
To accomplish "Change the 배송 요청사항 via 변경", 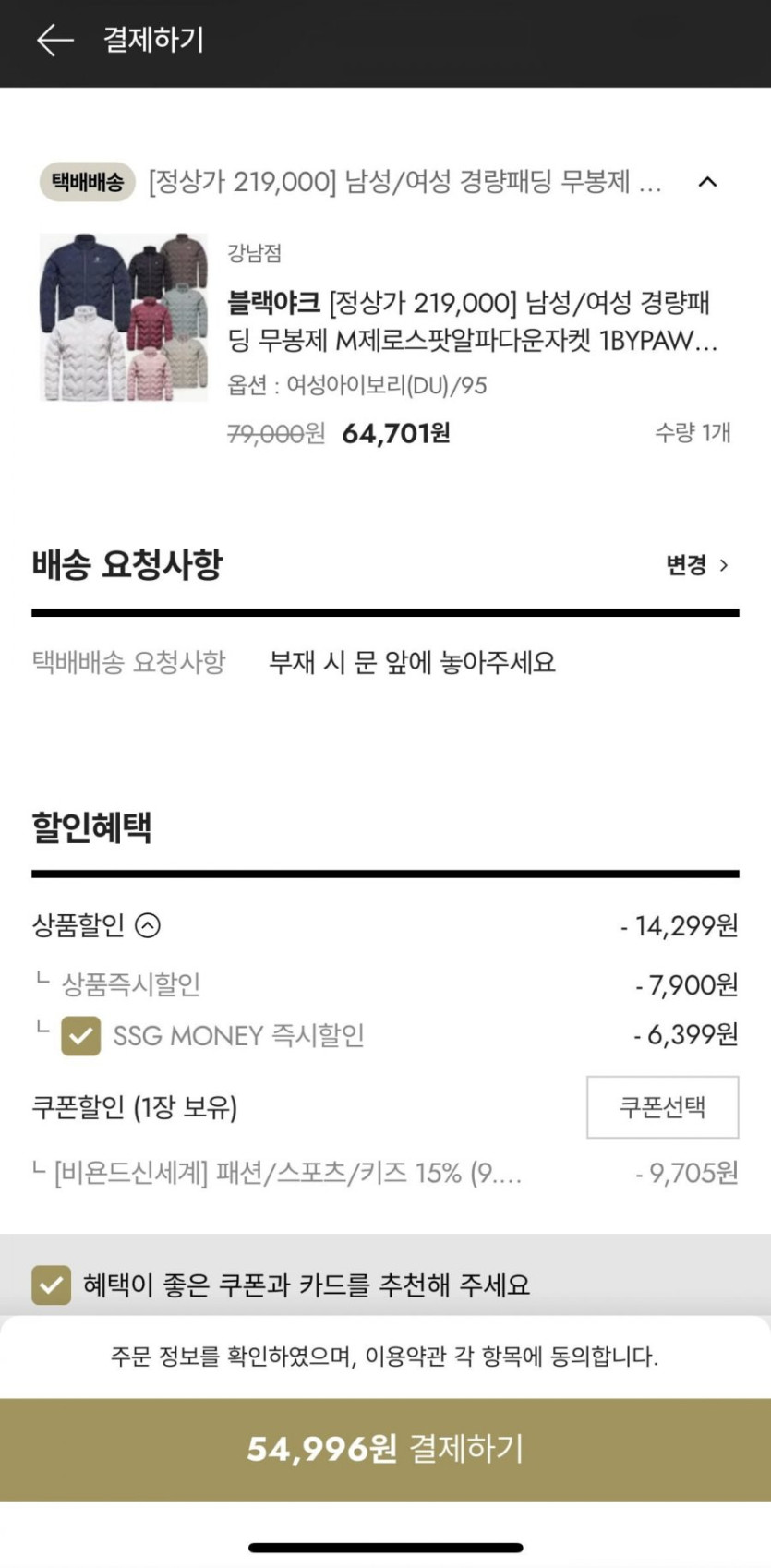I will pos(697,565).
